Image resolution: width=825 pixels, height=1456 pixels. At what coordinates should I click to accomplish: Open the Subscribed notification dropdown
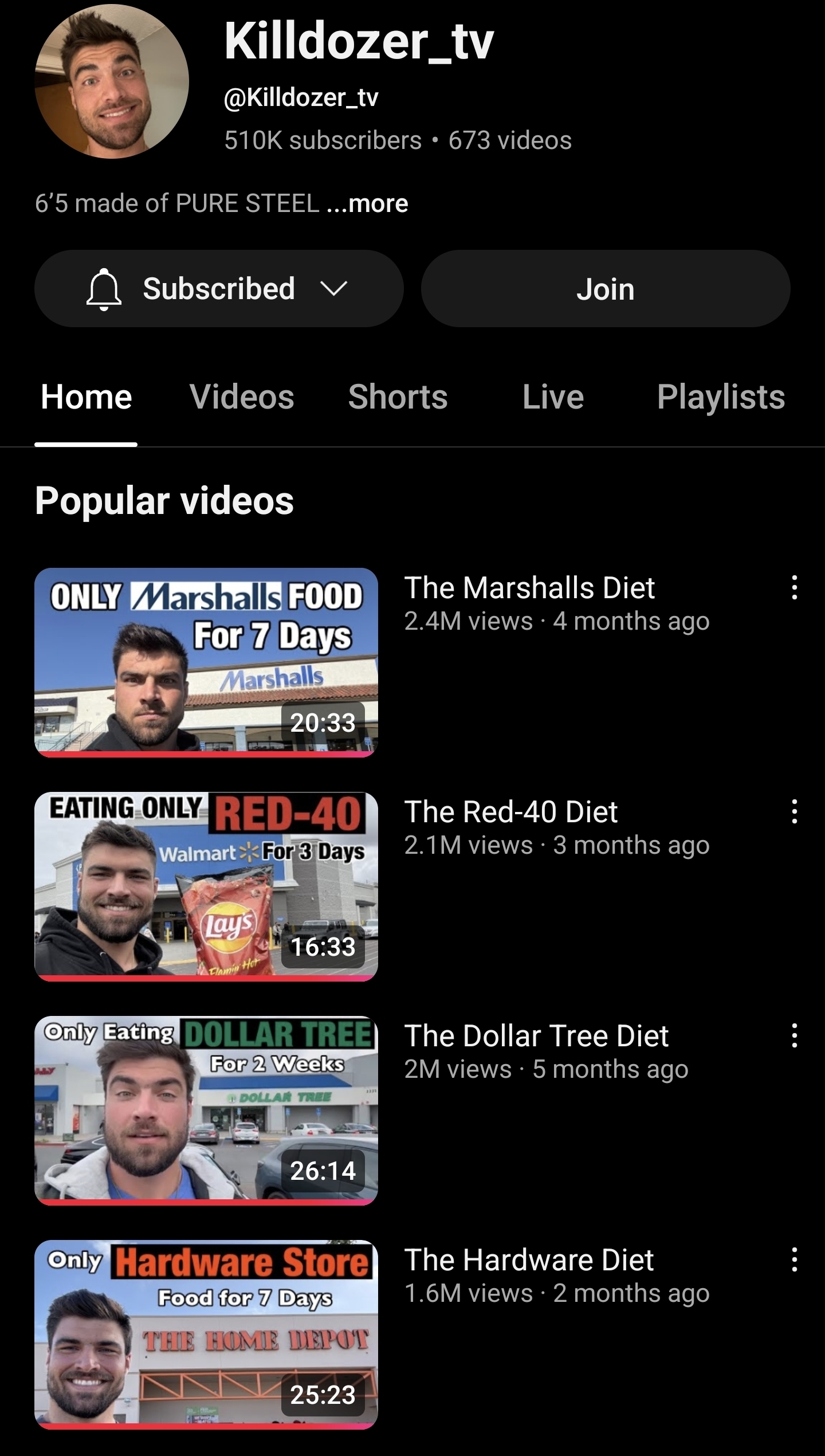click(219, 288)
